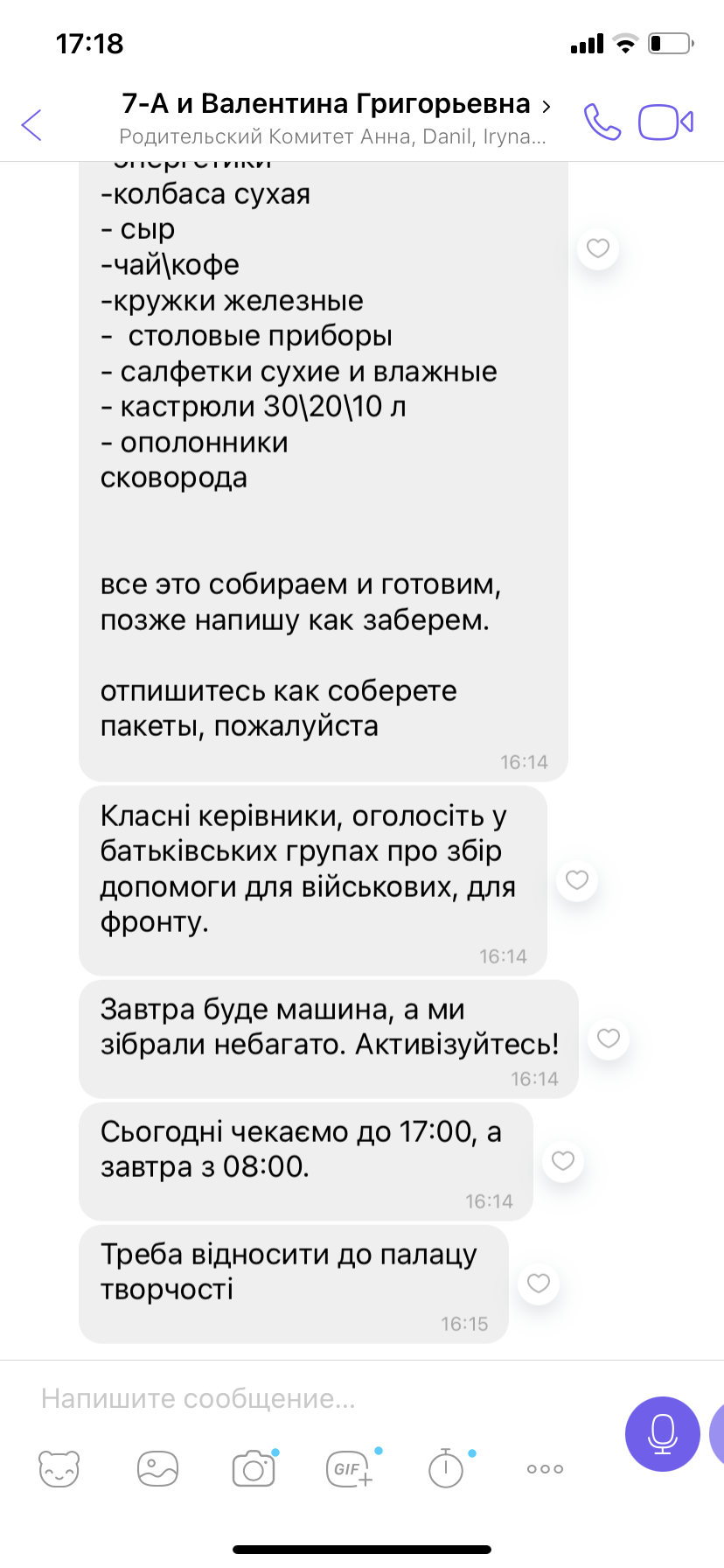This screenshot has width=724, height=1568.
Task: Start a video call
Action: tap(665, 122)
